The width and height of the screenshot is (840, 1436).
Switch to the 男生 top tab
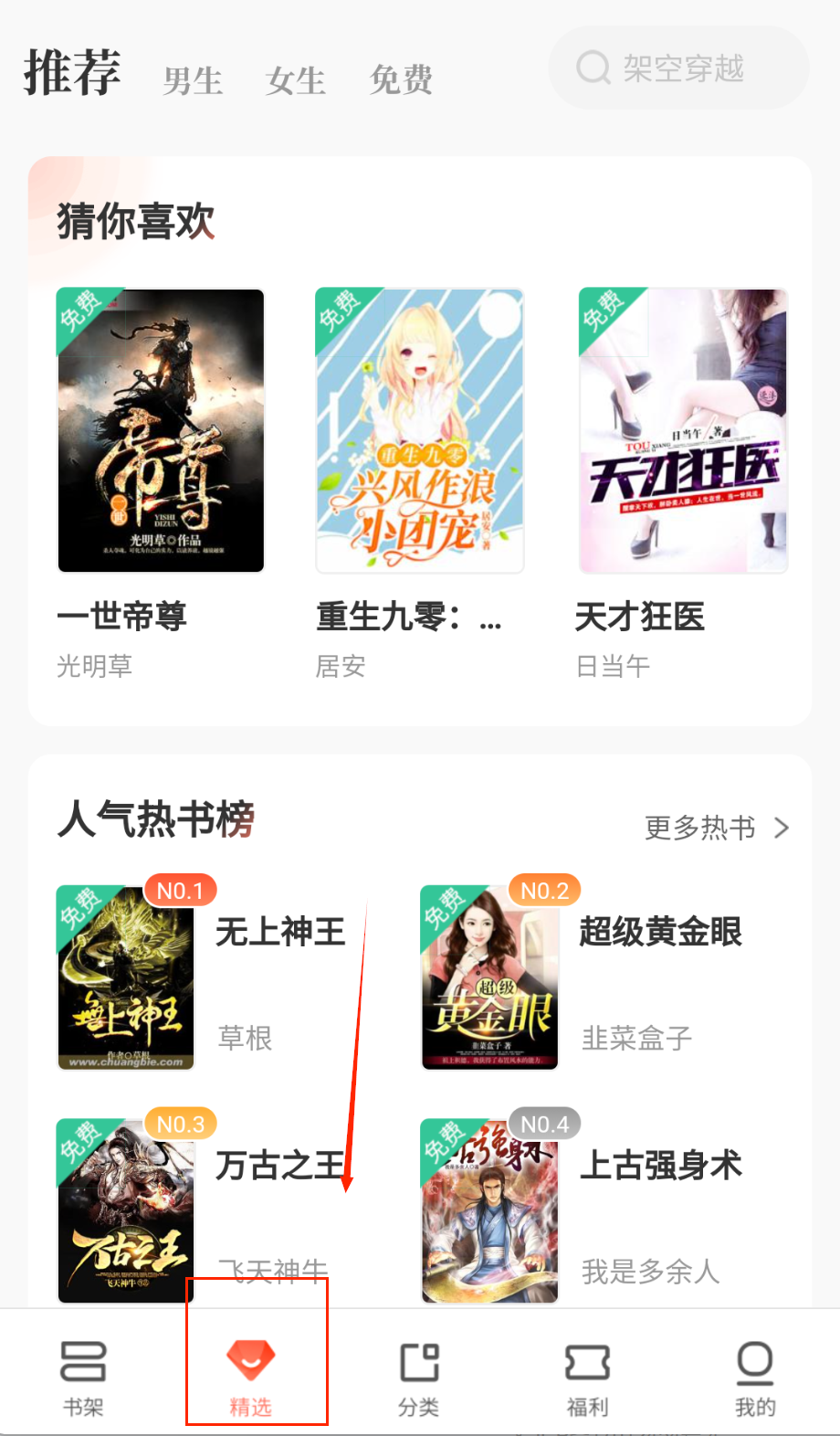coord(193,80)
